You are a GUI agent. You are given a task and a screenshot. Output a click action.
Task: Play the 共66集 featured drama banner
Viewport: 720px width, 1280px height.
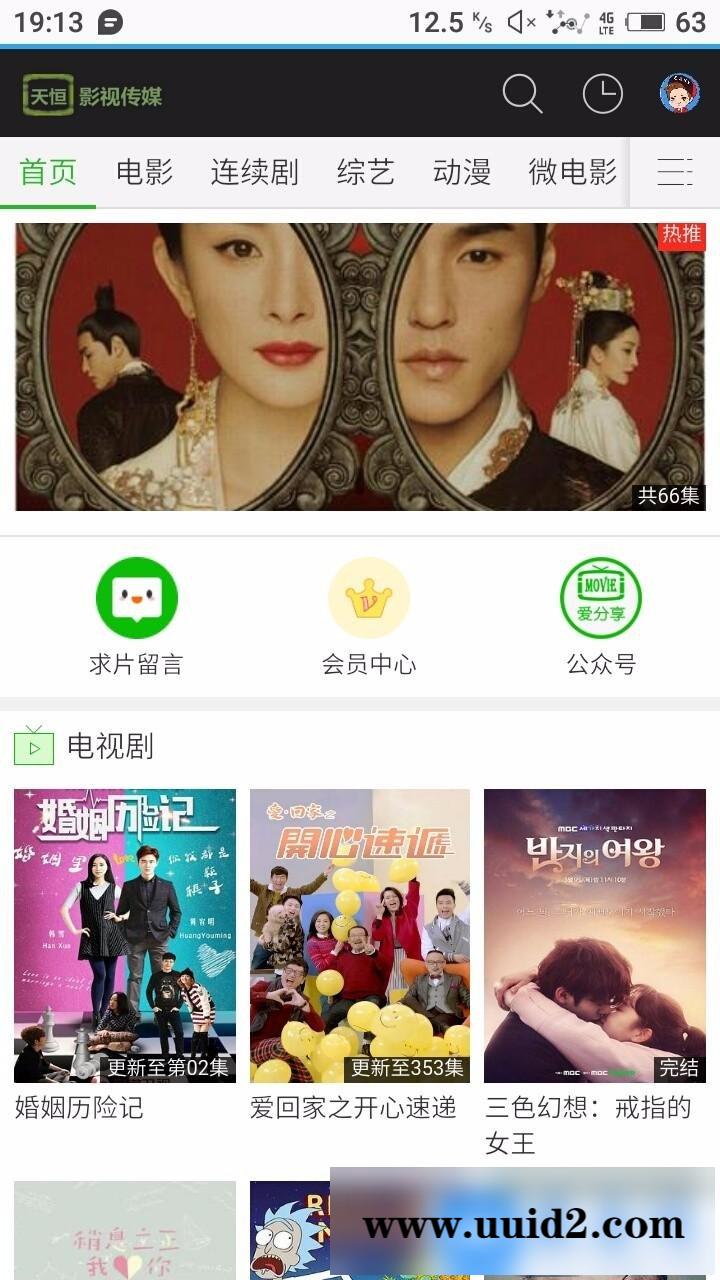(x=360, y=365)
